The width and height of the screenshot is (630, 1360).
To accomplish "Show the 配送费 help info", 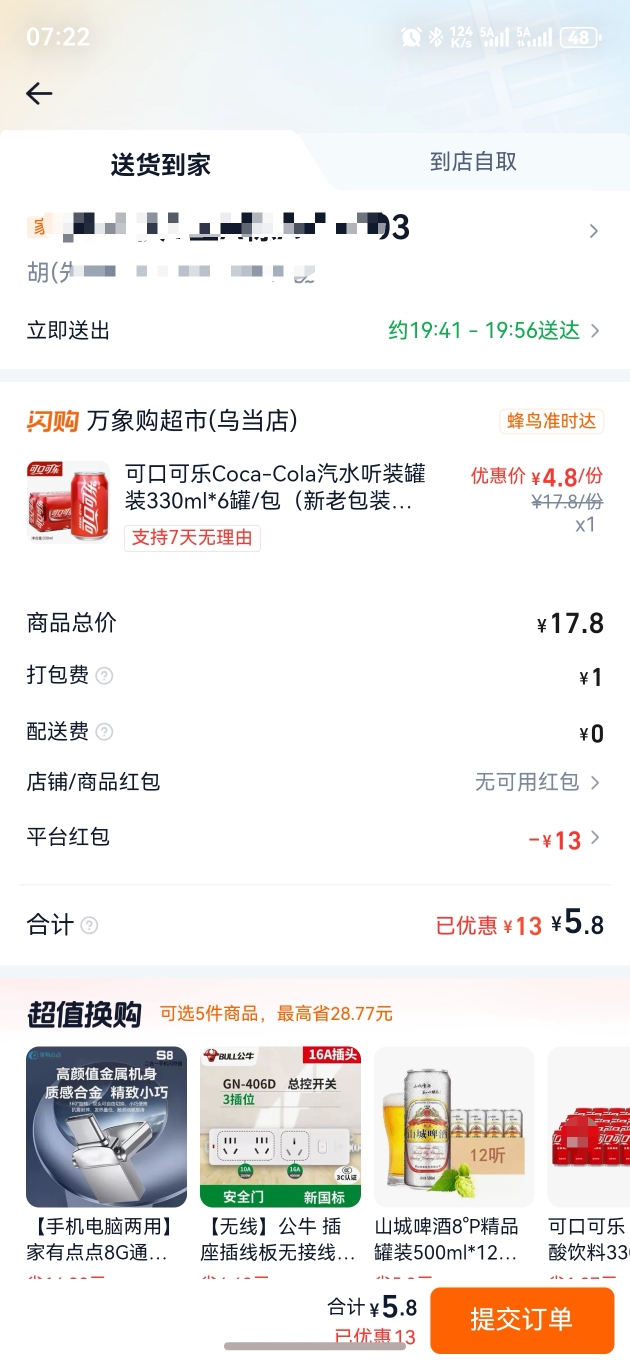I will pos(104,732).
